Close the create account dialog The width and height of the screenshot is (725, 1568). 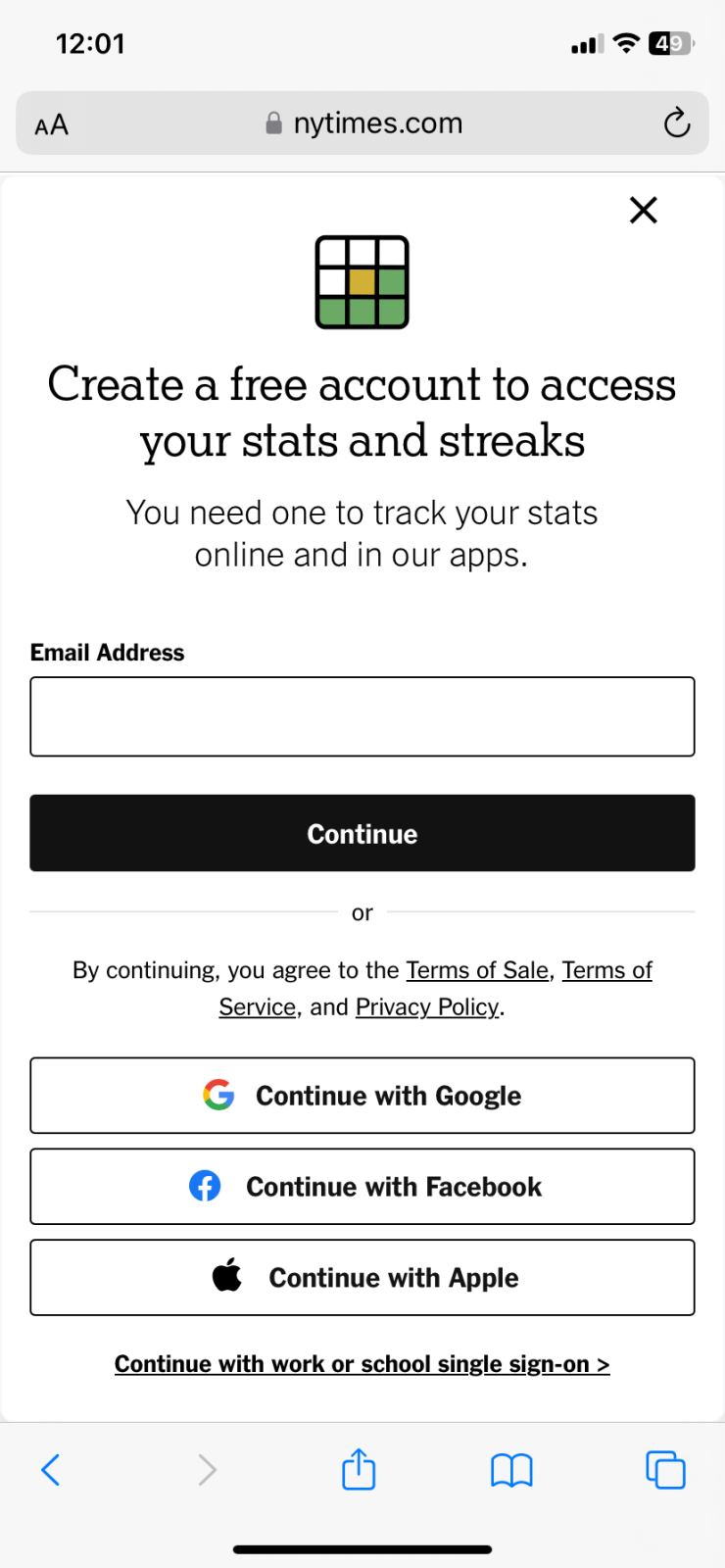coord(643,210)
